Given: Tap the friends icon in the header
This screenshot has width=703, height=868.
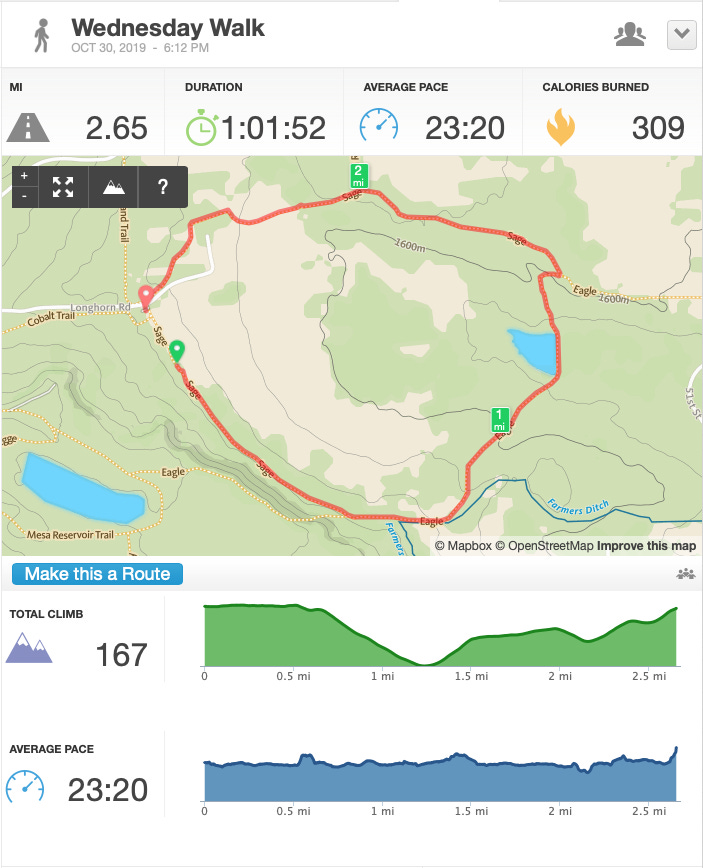Looking at the screenshot, I should 630,34.
